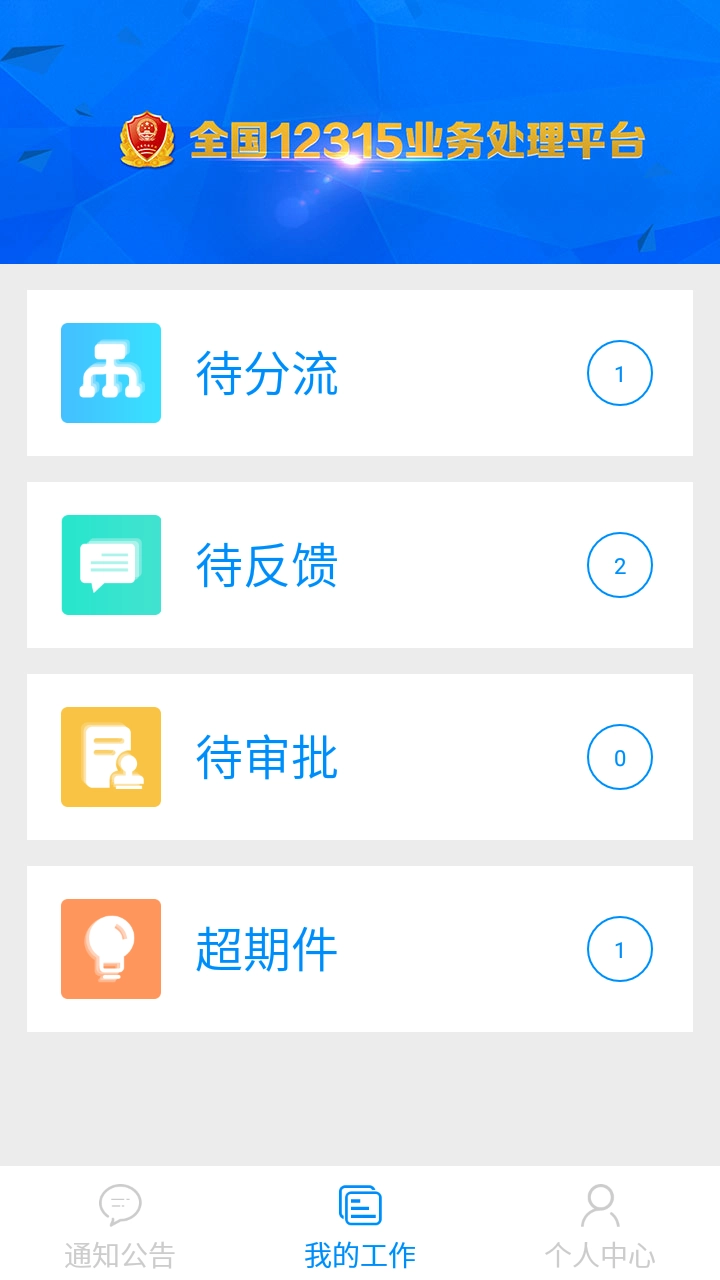Switch to the 通知公告 tab
This screenshot has height=1280, width=720.
[120, 1225]
